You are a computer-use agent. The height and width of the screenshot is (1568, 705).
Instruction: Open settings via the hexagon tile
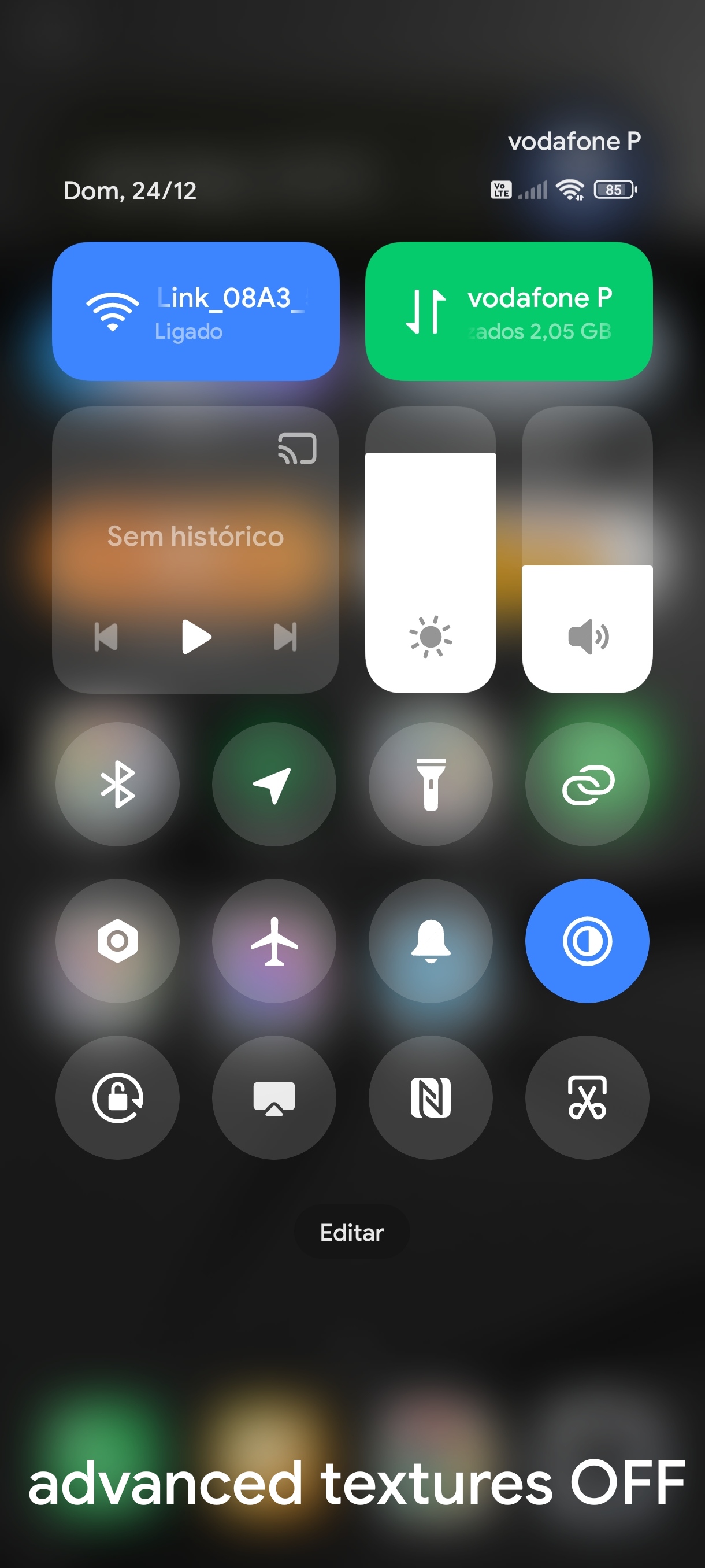(x=117, y=941)
